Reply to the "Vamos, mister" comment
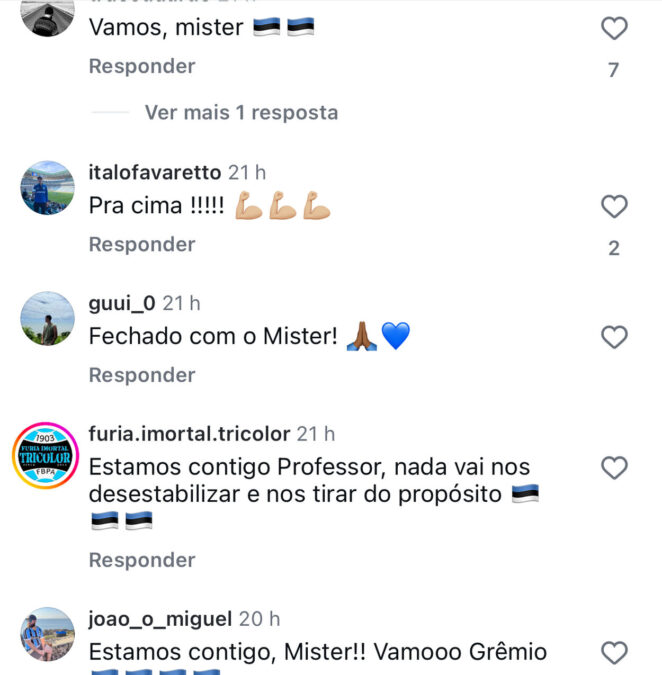Screen dimensions: 662x675 click(141, 66)
